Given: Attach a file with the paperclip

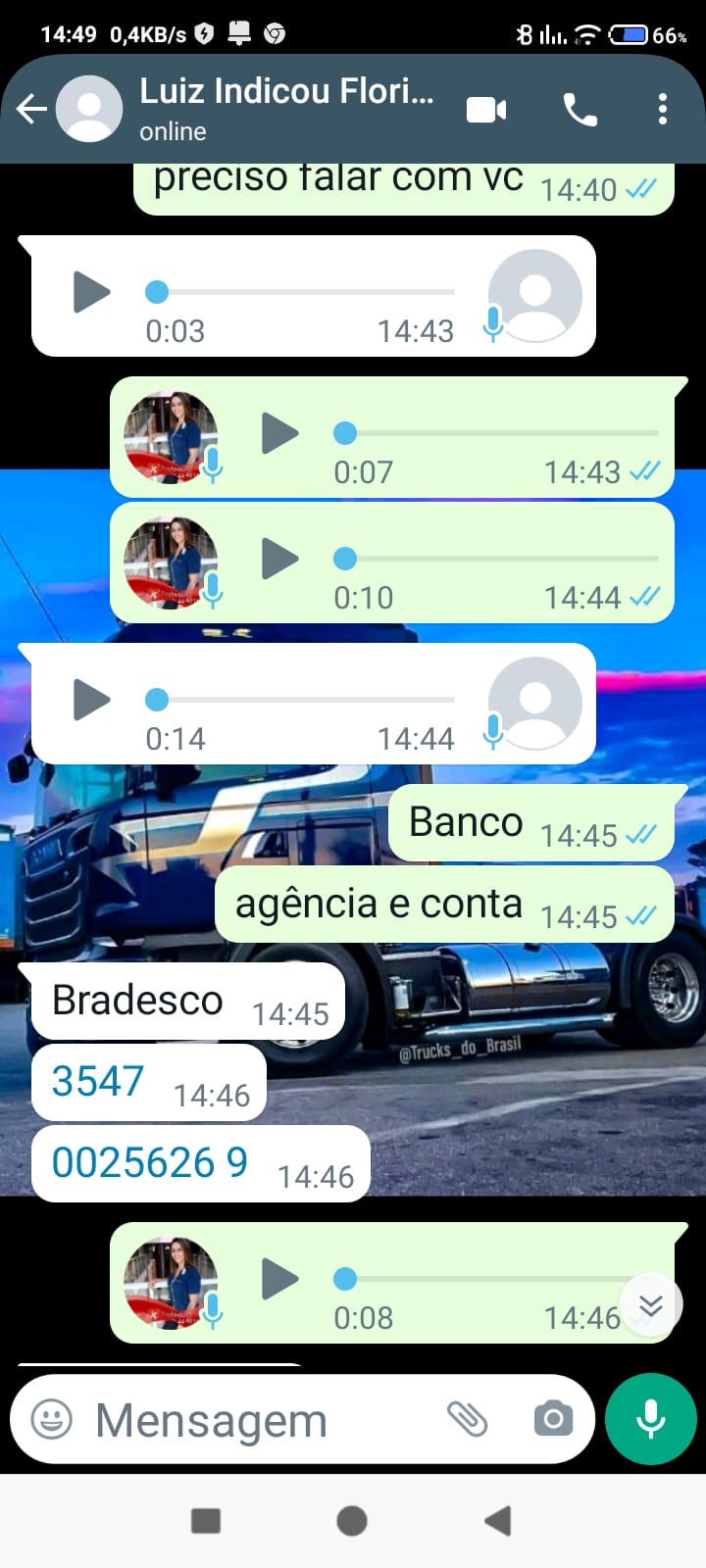Looking at the screenshot, I should (467, 1419).
